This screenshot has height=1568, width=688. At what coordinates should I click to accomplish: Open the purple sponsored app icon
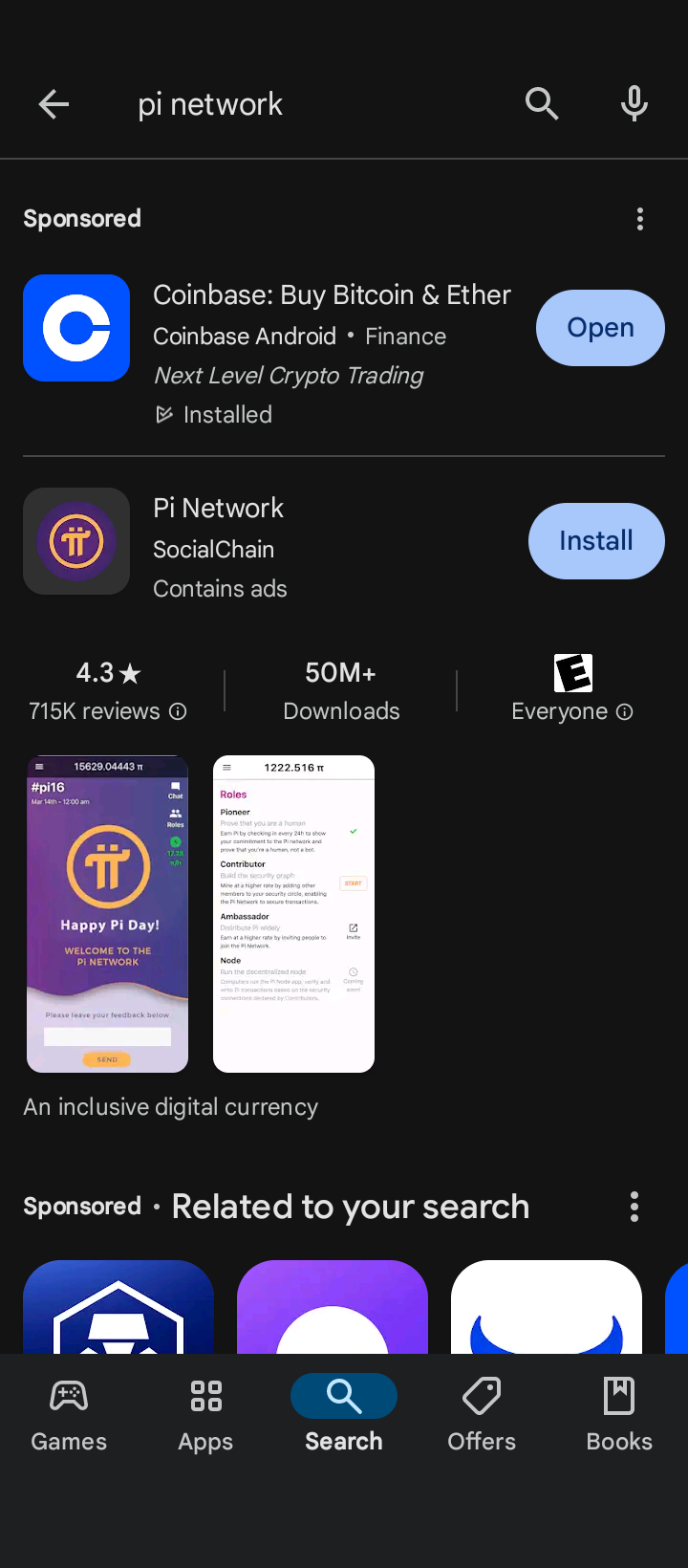333,1308
